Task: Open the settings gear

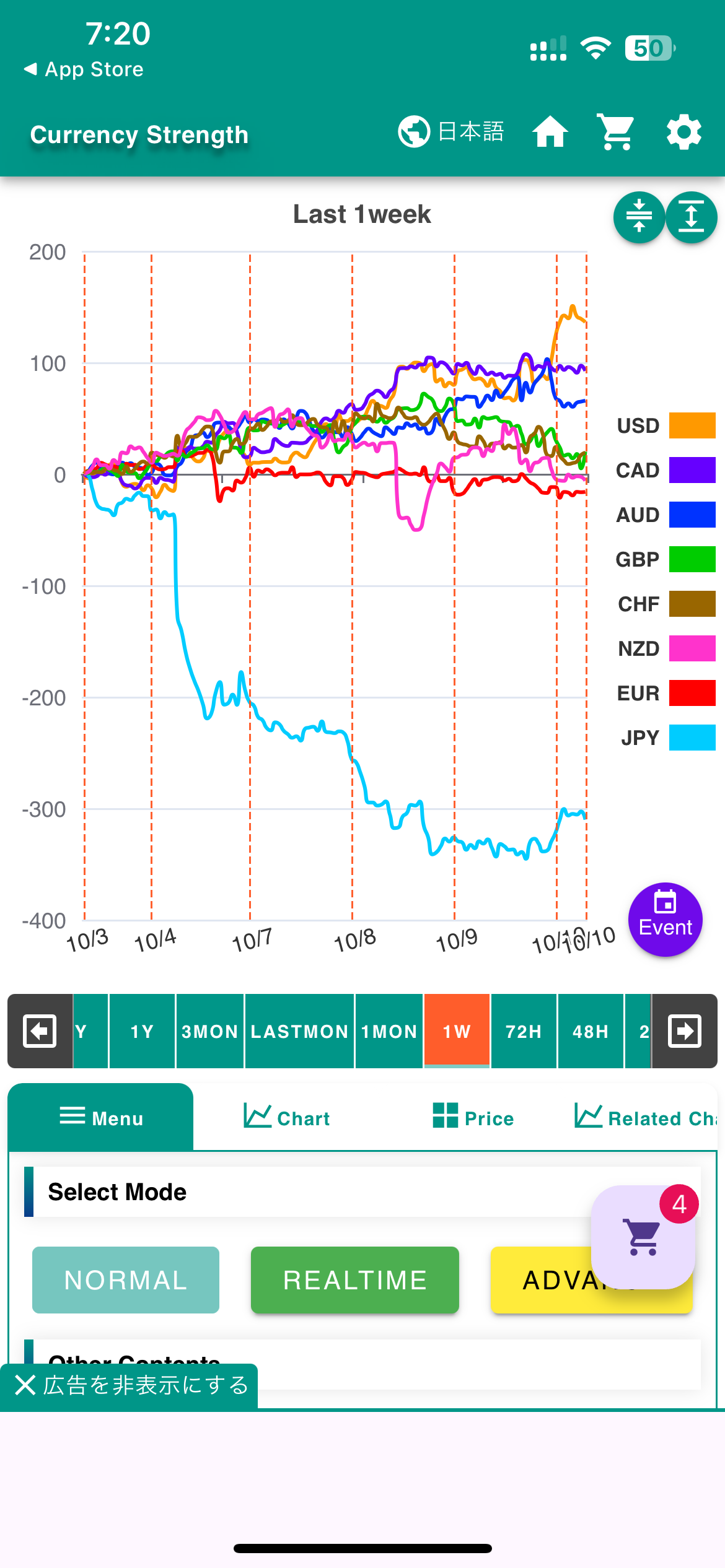Action: tap(683, 132)
